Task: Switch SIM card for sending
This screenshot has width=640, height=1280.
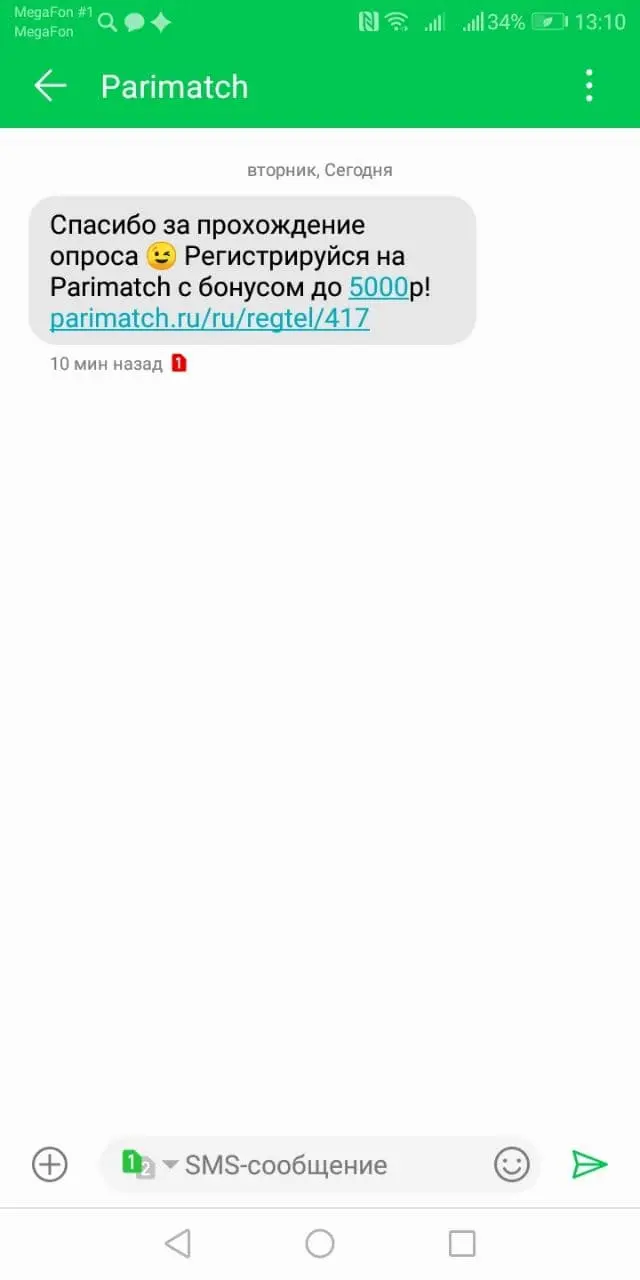Action: click(x=149, y=1165)
